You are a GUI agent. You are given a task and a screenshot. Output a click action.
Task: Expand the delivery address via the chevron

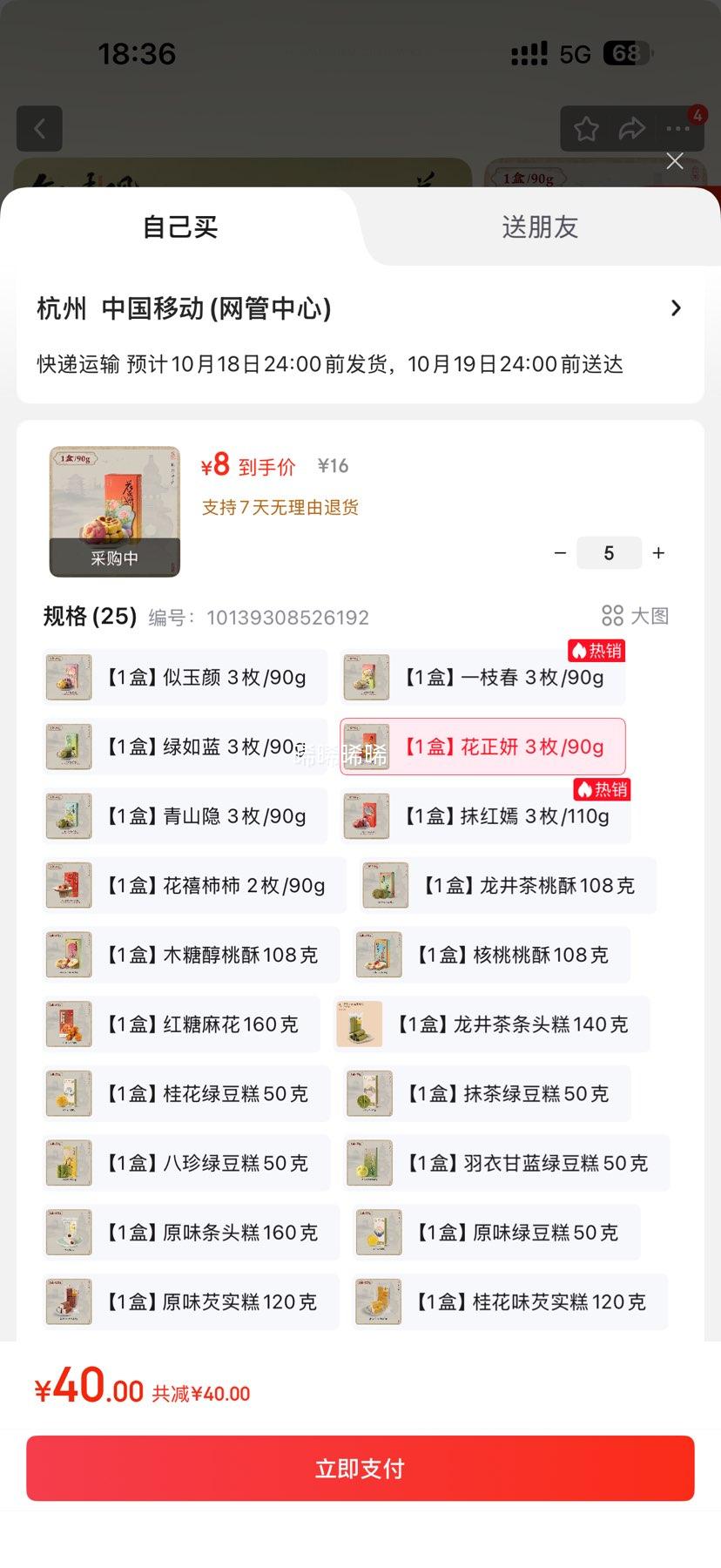point(677,308)
